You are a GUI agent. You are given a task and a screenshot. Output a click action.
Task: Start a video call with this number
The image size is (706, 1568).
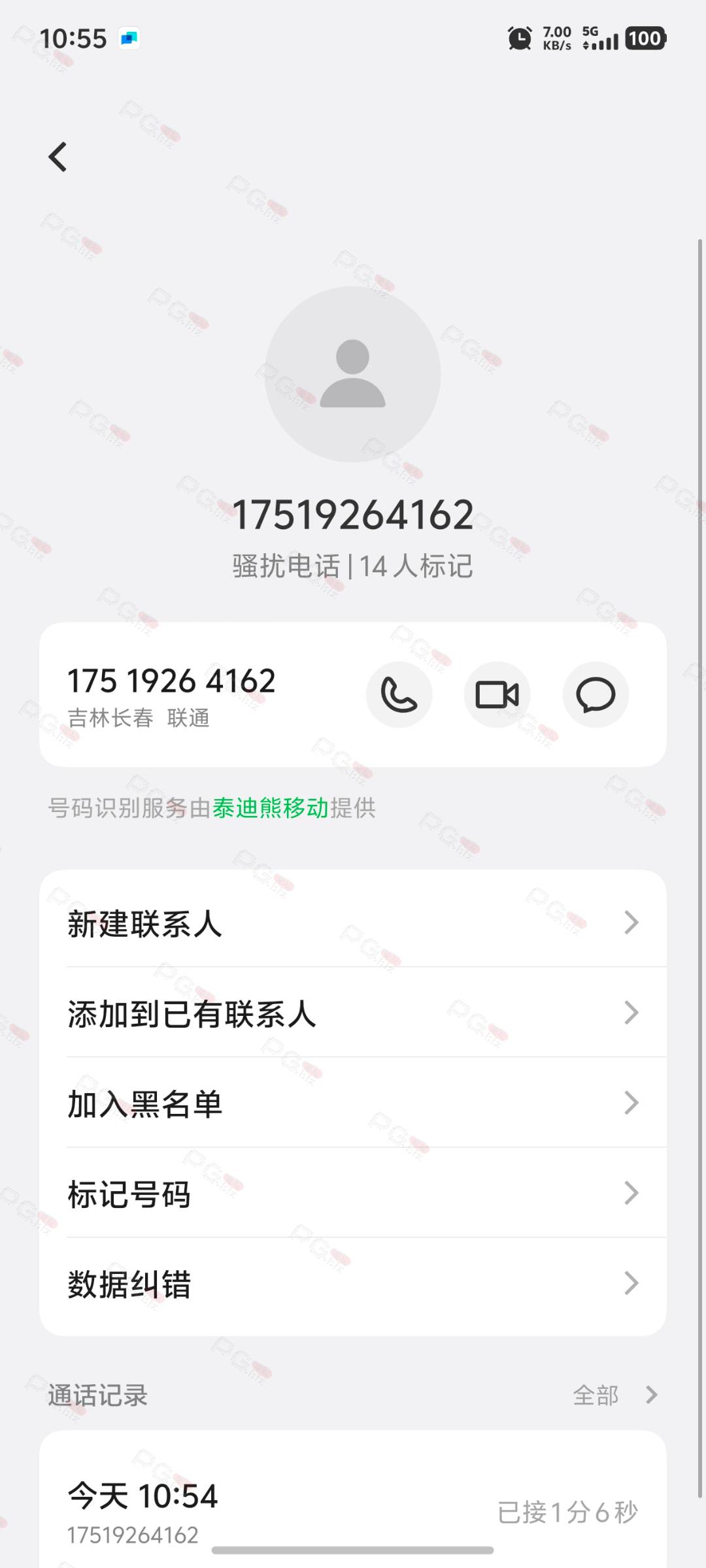497,694
